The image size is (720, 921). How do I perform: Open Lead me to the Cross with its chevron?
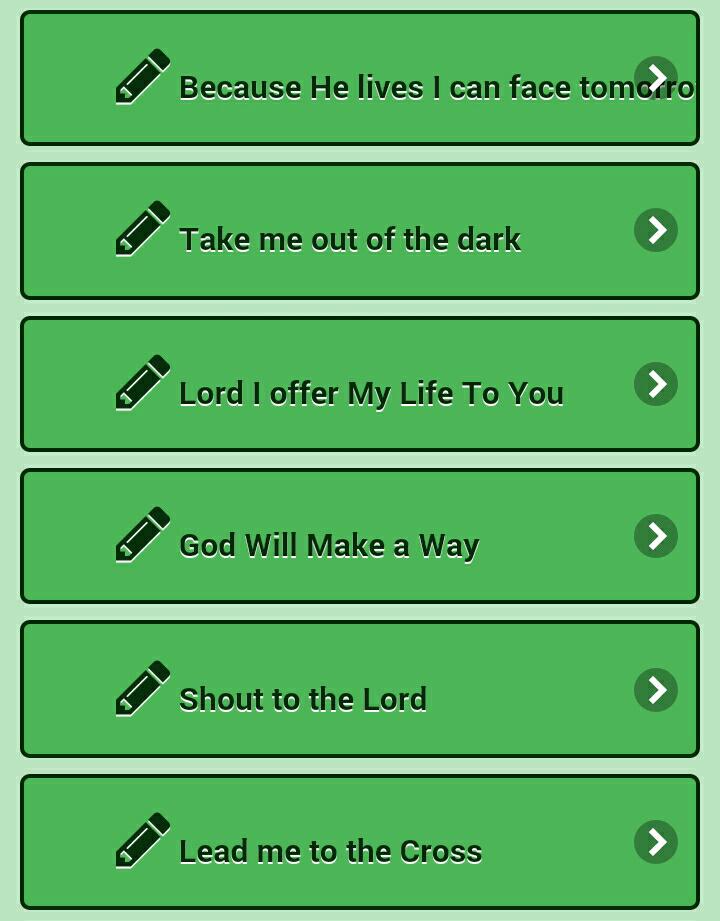click(x=656, y=842)
